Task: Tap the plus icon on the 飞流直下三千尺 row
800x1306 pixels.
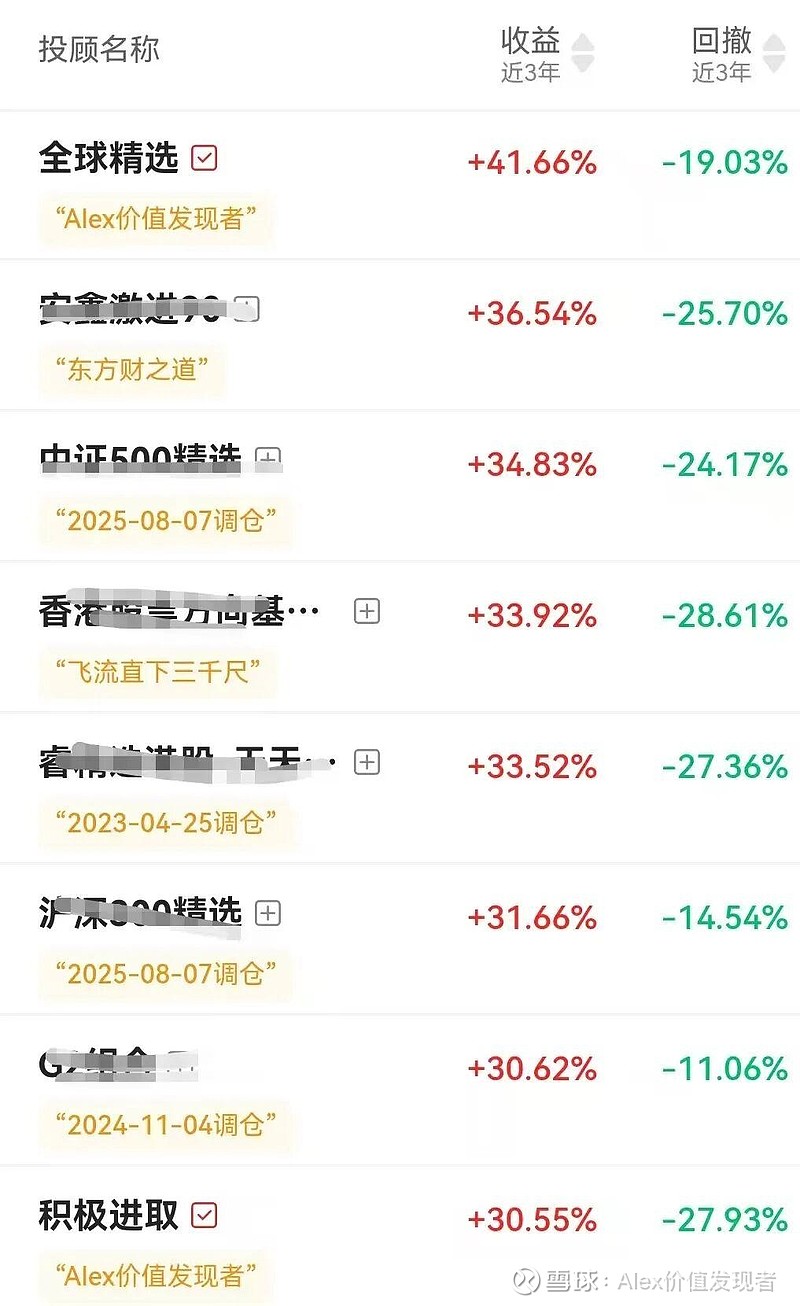Action: coord(367,611)
